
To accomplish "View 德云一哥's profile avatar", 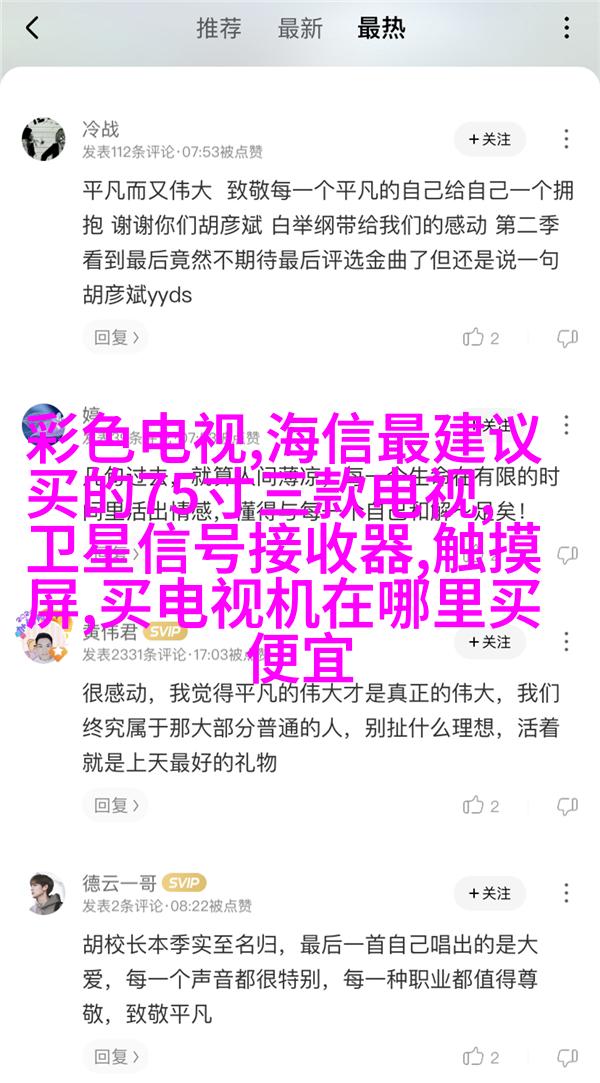I will tap(43, 893).
